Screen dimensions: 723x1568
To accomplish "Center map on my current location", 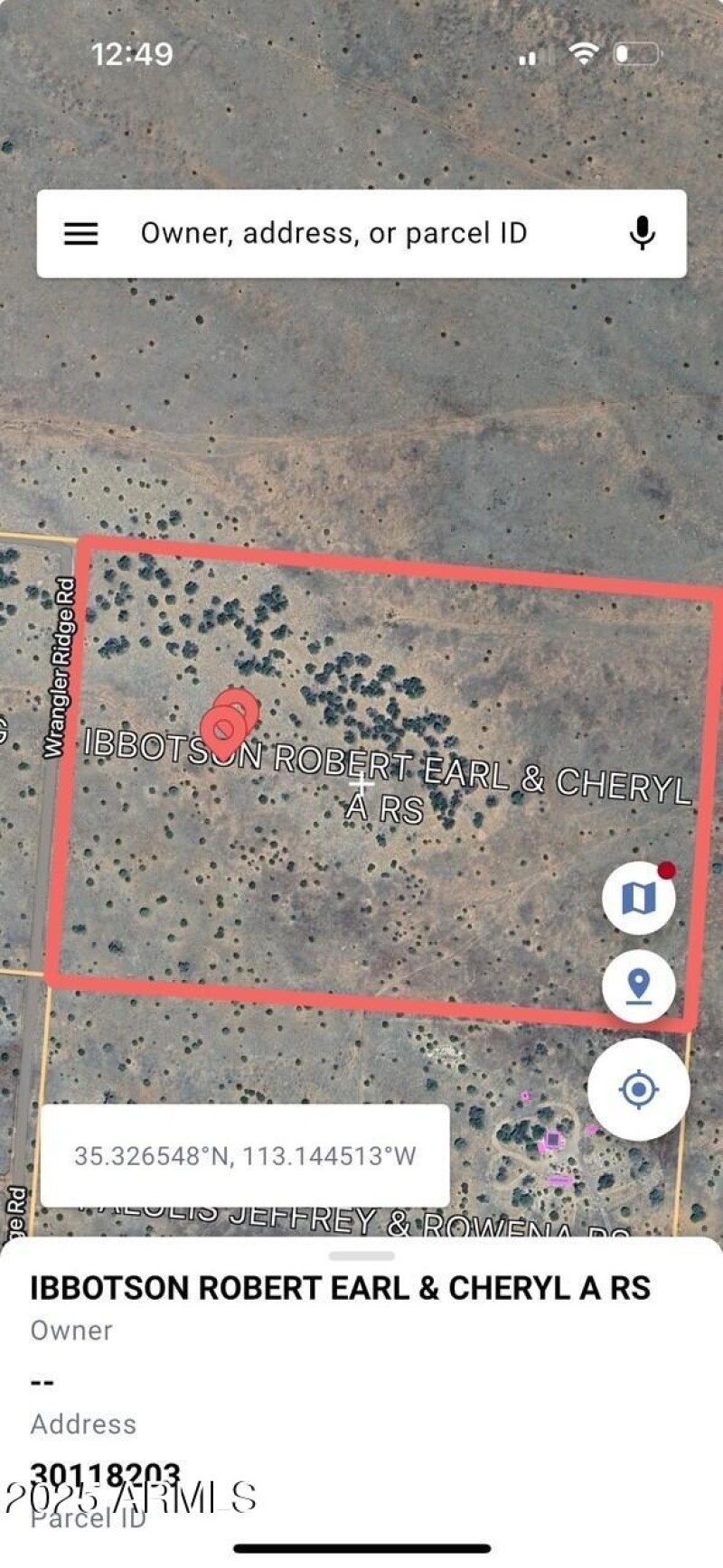I will 639,1089.
